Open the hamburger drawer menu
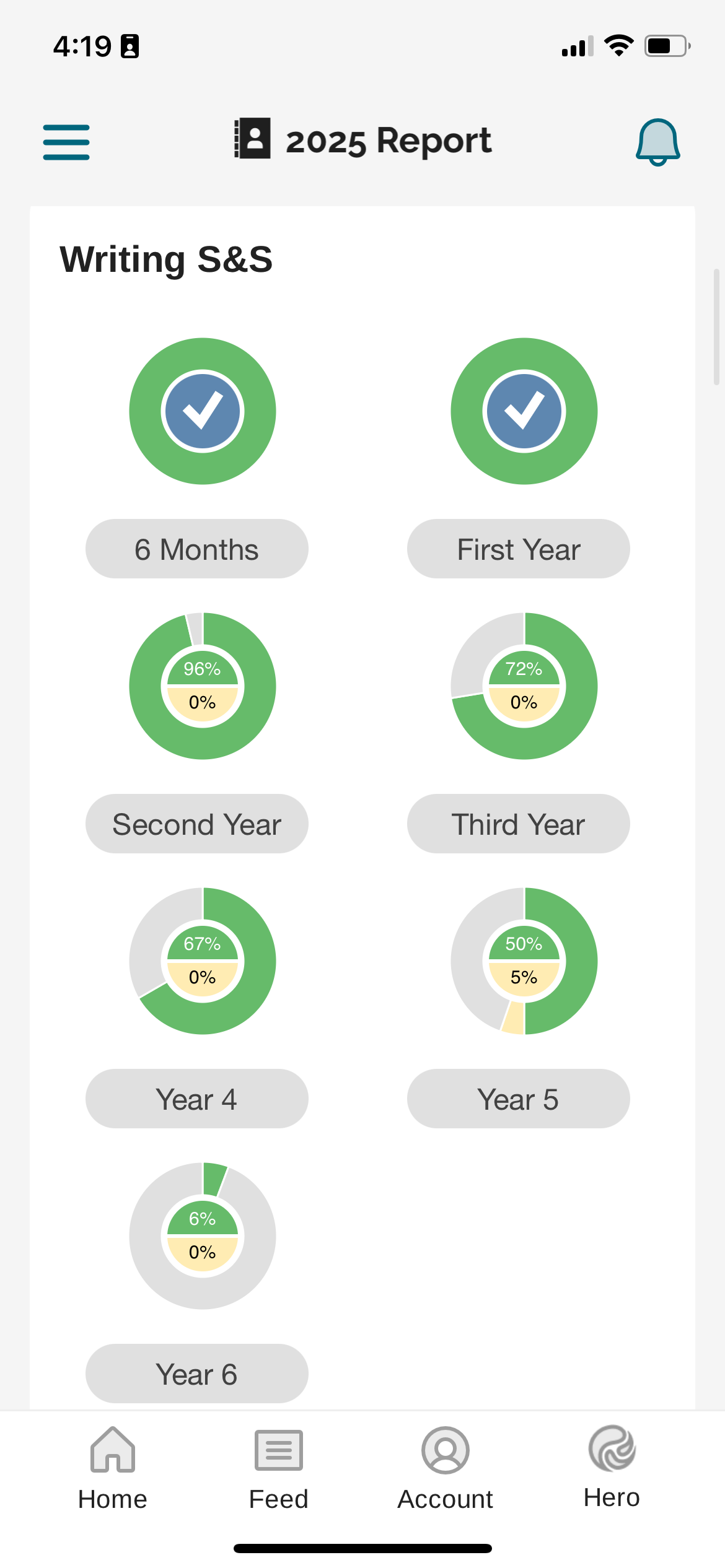 [66, 142]
